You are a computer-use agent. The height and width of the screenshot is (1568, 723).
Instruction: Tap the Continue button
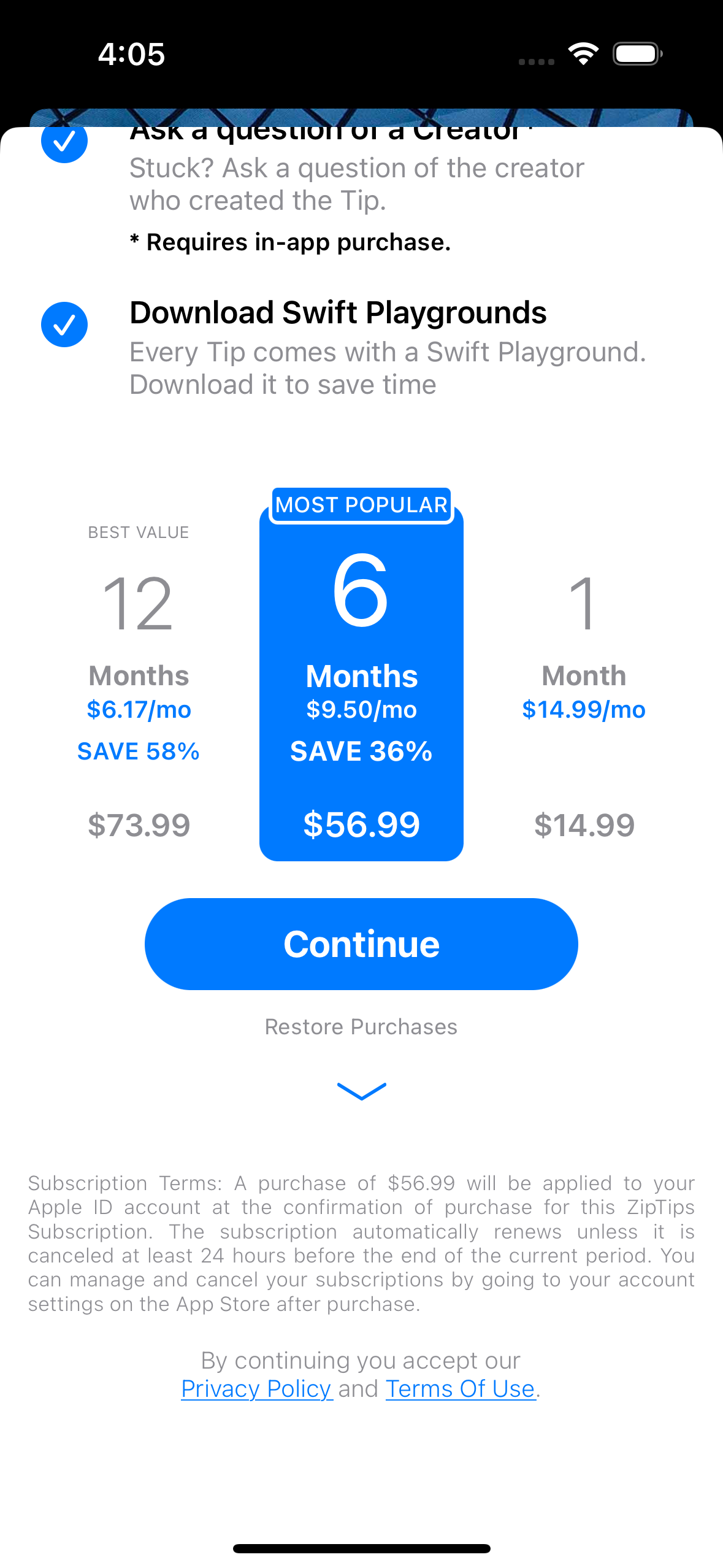click(x=361, y=943)
